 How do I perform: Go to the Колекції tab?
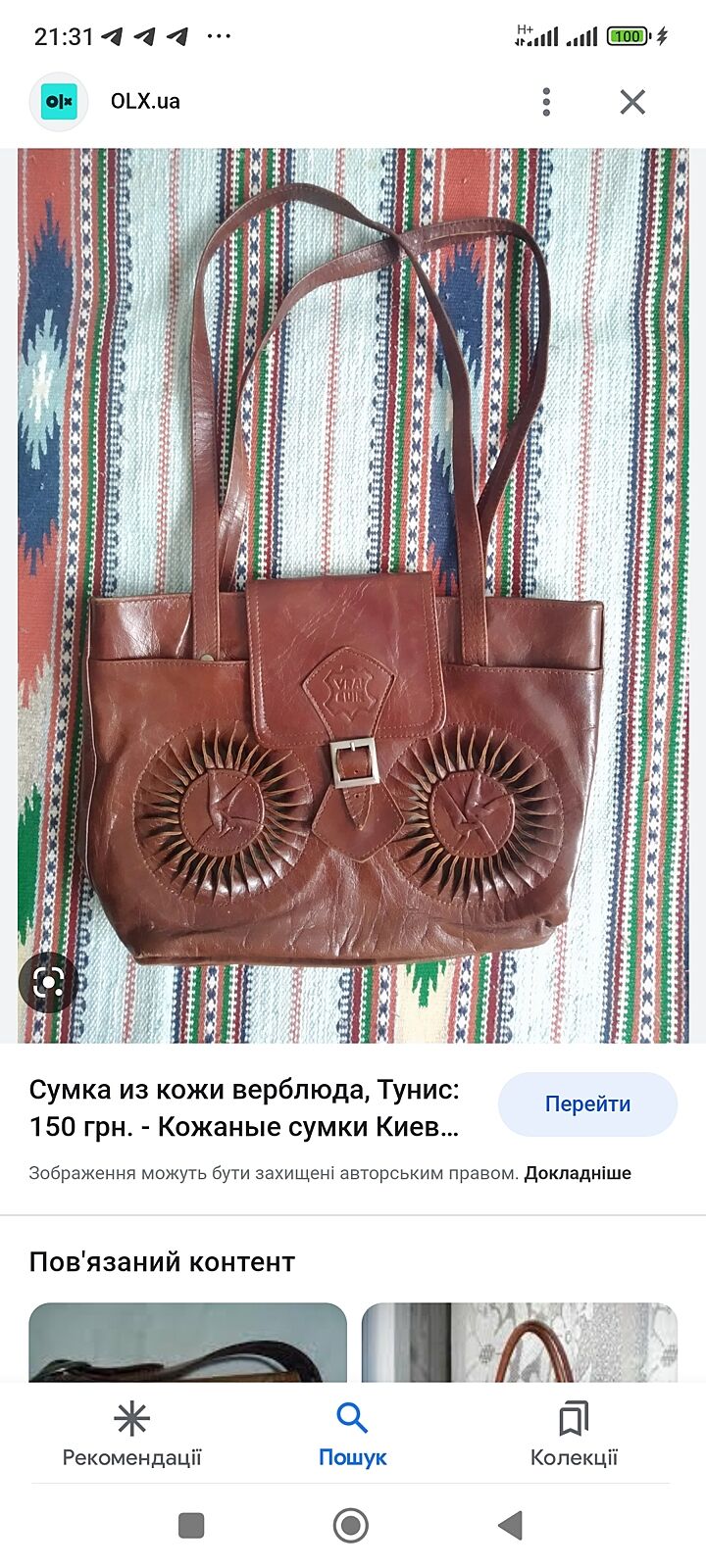pyautogui.click(x=574, y=1434)
